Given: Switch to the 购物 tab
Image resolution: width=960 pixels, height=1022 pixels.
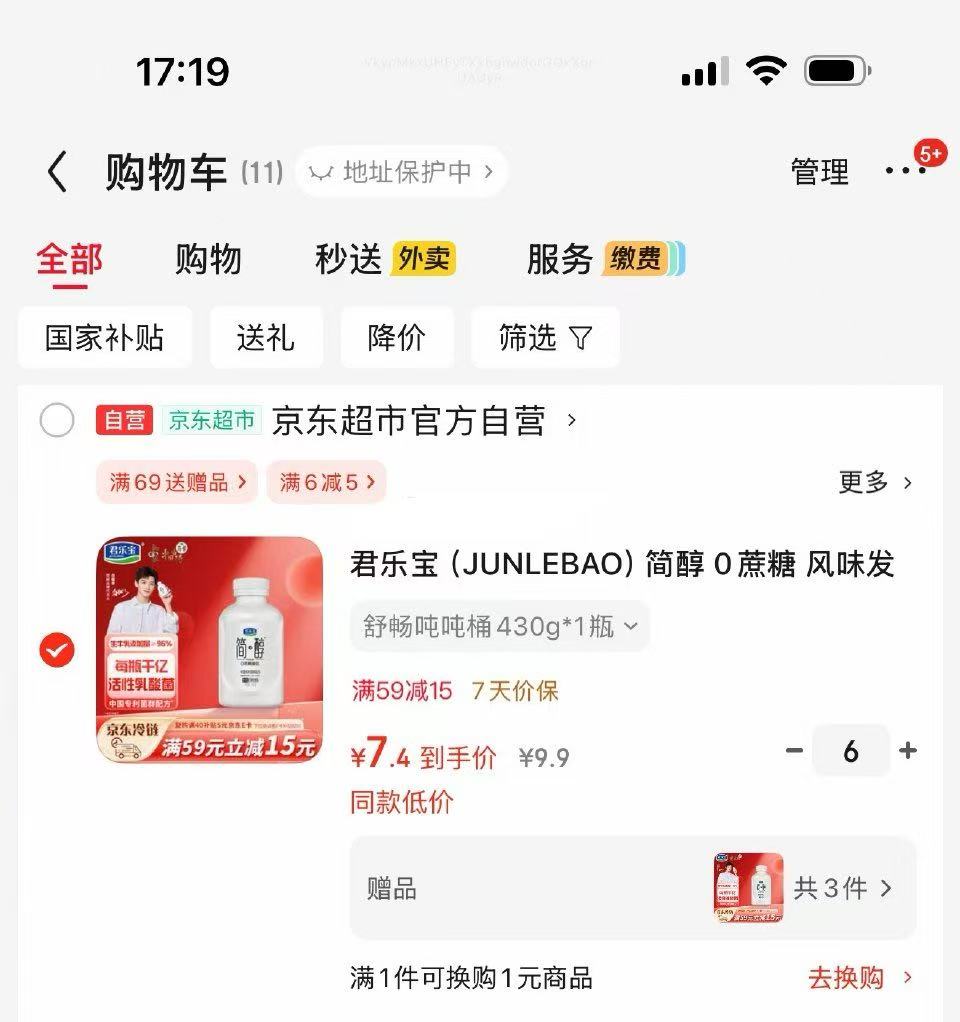Looking at the screenshot, I should [207, 258].
